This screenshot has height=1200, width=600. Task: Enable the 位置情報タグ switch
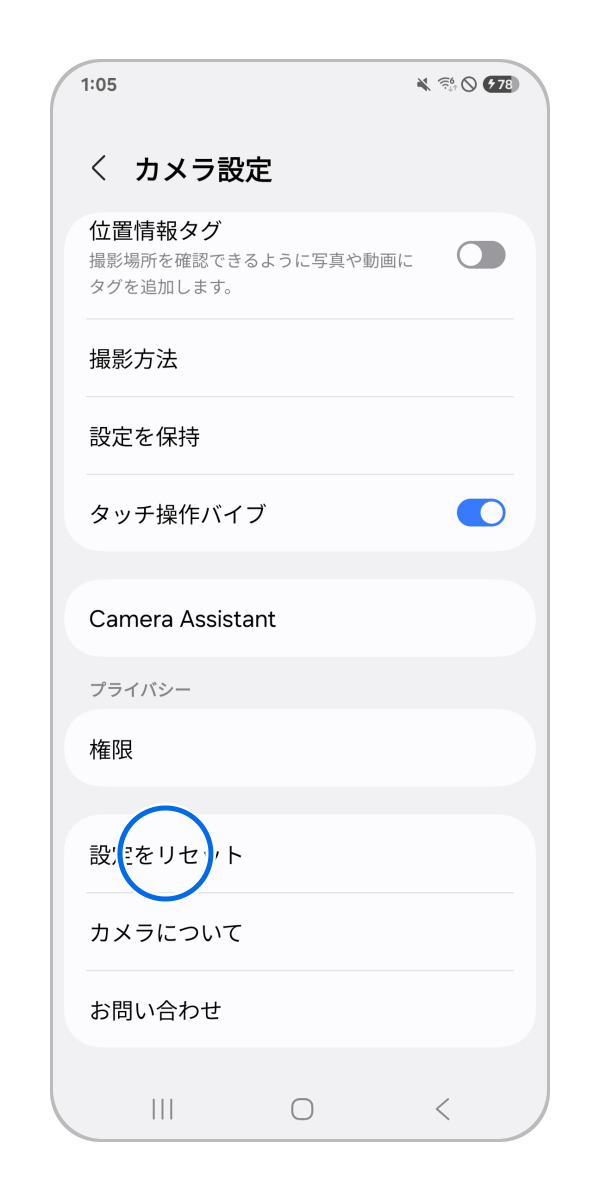click(481, 255)
